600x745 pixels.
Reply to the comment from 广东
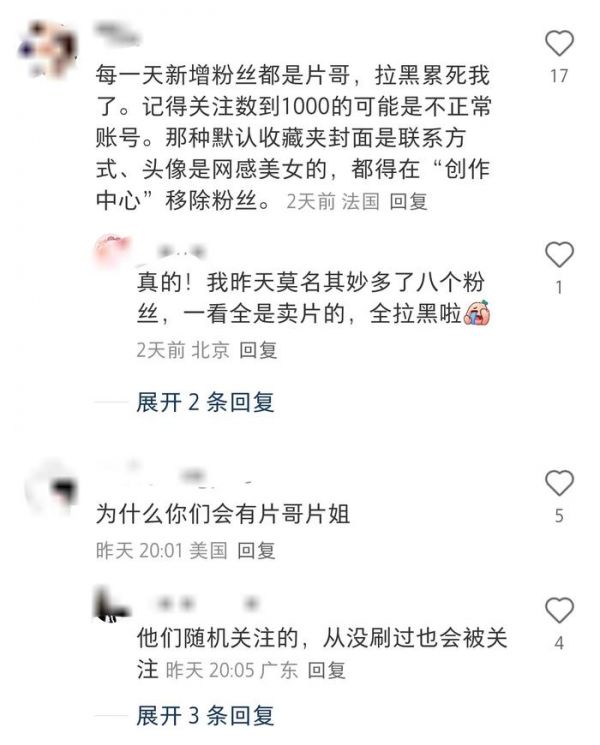(x=326, y=669)
